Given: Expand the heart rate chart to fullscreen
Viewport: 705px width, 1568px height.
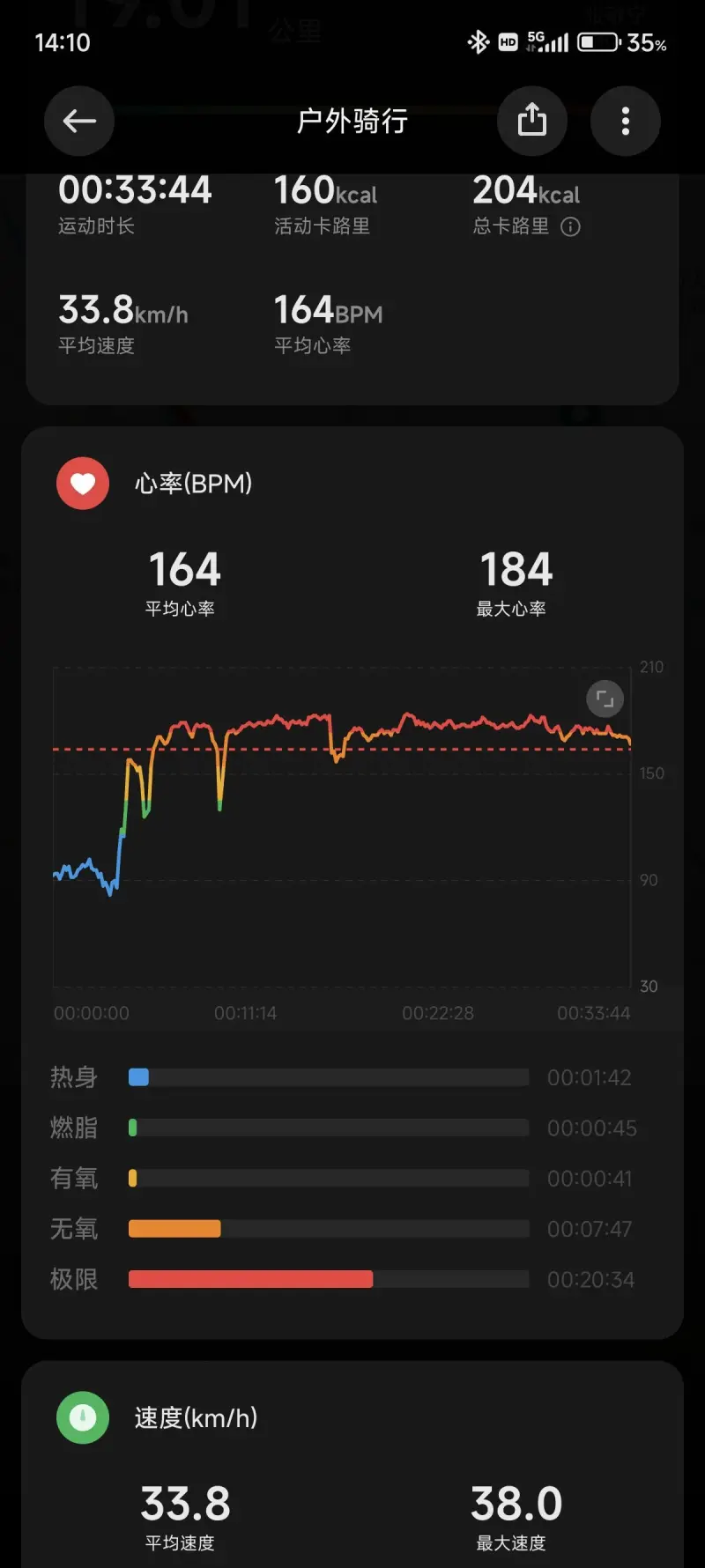Looking at the screenshot, I should (605, 699).
